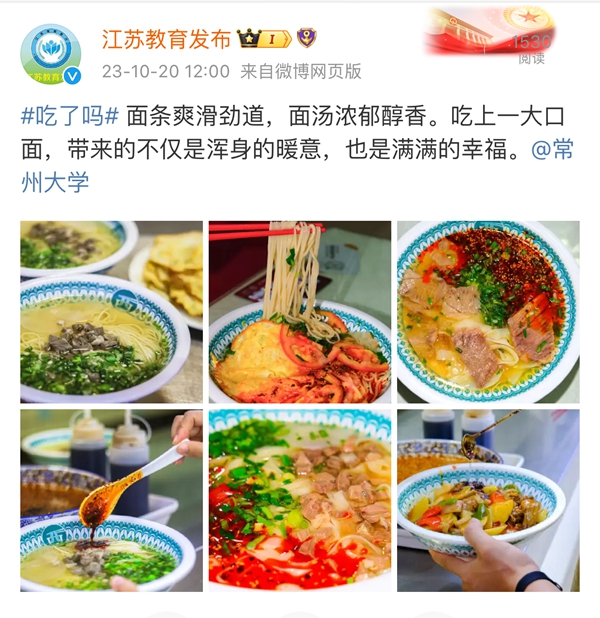Enlarge the beef noodle bowl with chili oil
The image size is (600, 618).
(488, 311)
